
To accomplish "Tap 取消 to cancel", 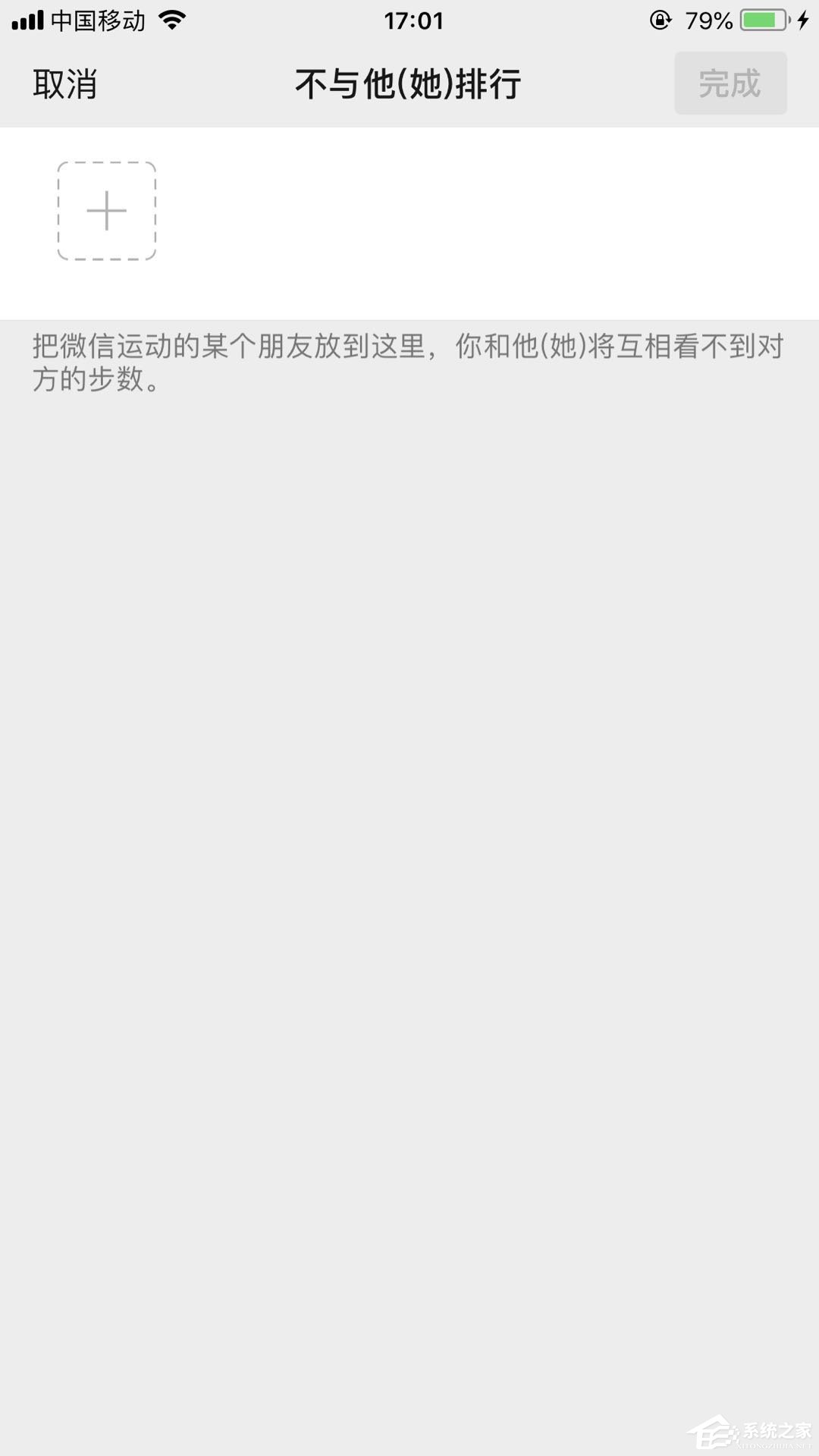I will pos(65,83).
